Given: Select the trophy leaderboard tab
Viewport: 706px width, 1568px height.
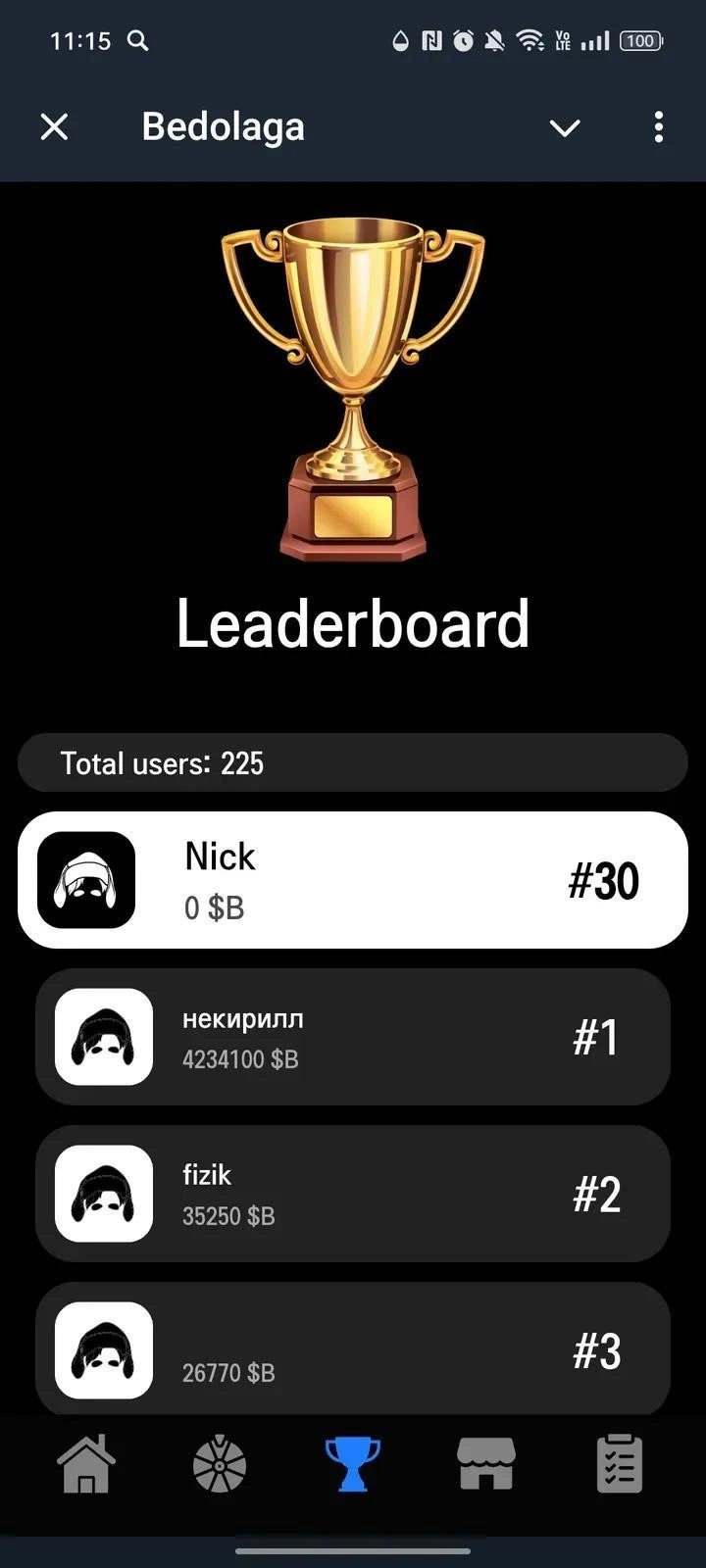Looking at the screenshot, I should [x=353, y=1465].
